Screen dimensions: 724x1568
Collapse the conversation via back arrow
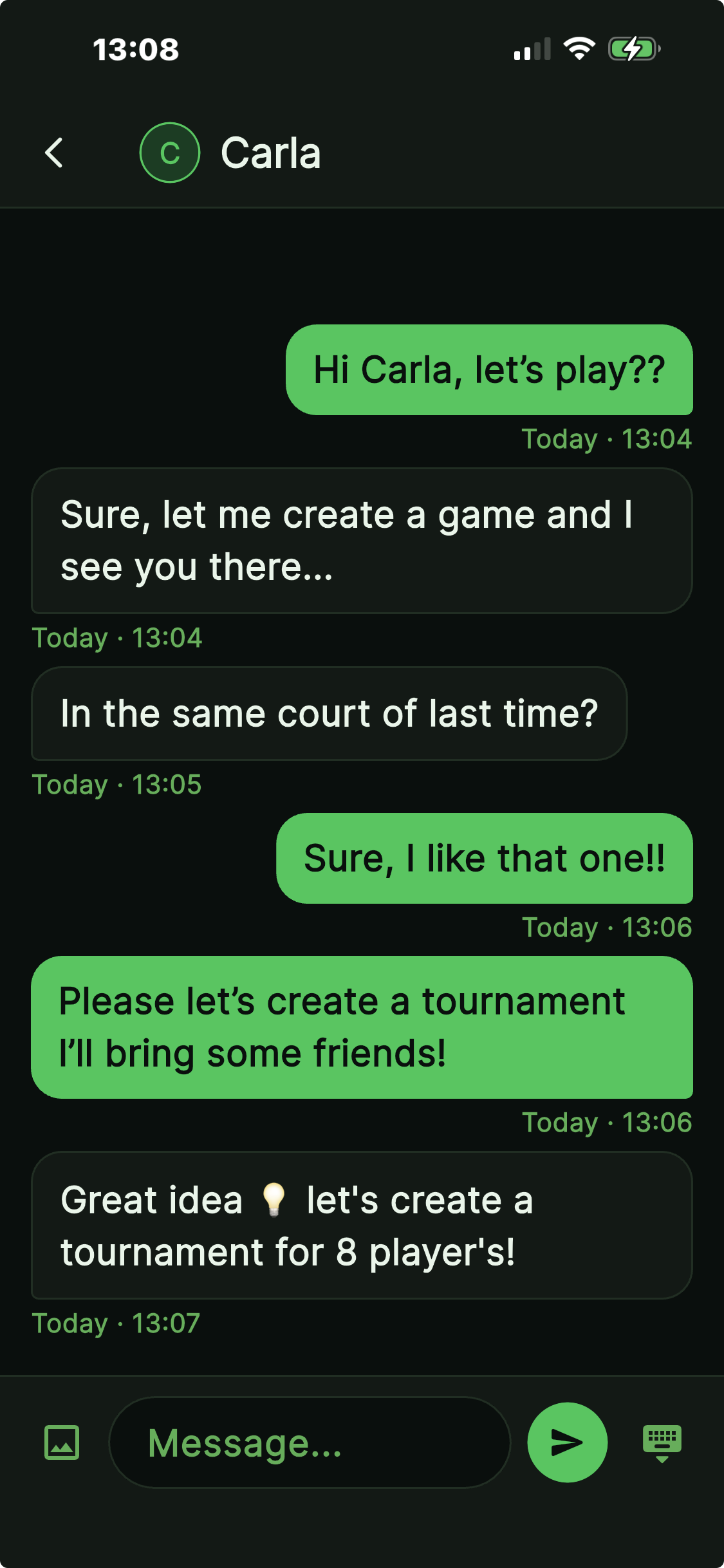54,152
